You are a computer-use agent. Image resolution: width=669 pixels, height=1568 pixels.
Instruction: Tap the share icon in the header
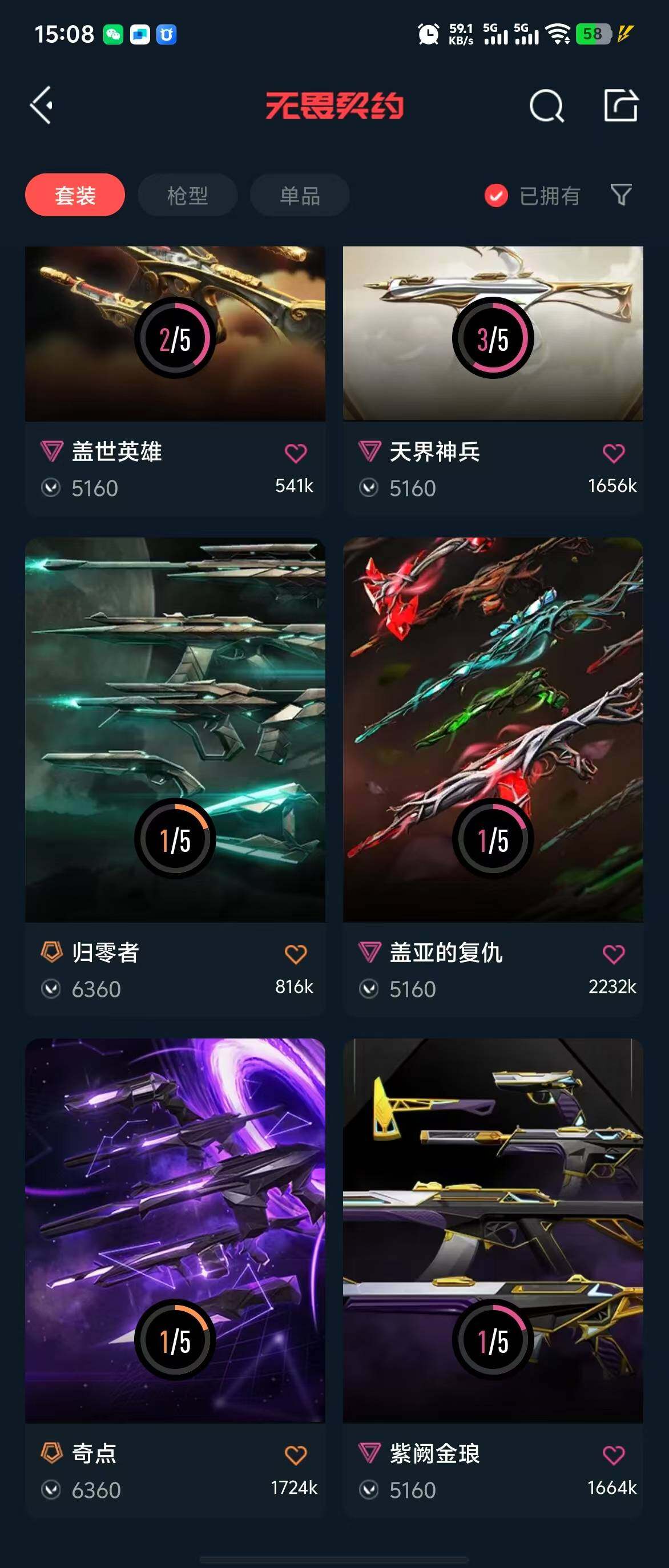pyautogui.click(x=620, y=106)
